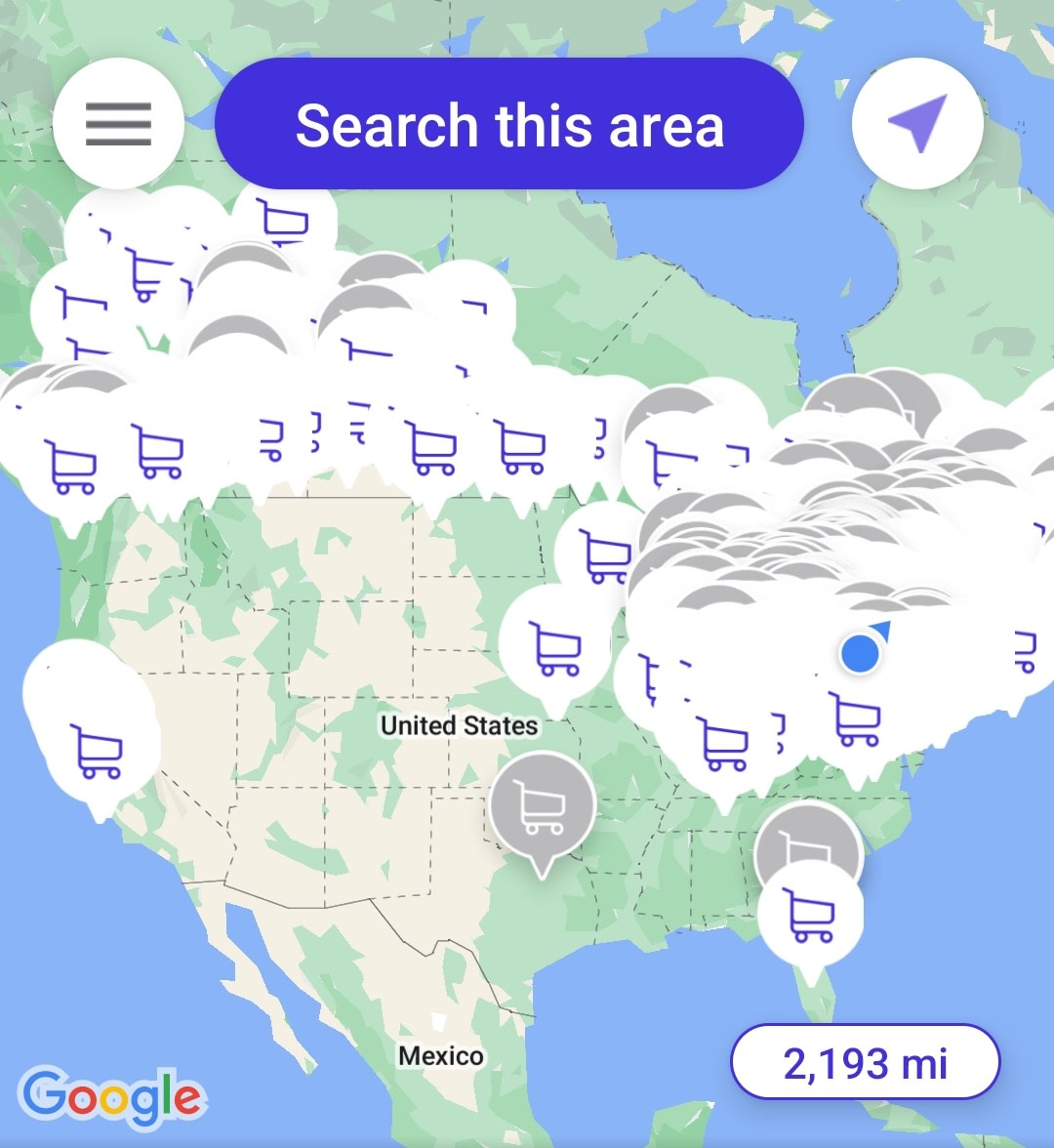1054x1148 pixels.
Task: Select the gray cart pin below United States
Action: 542,807
